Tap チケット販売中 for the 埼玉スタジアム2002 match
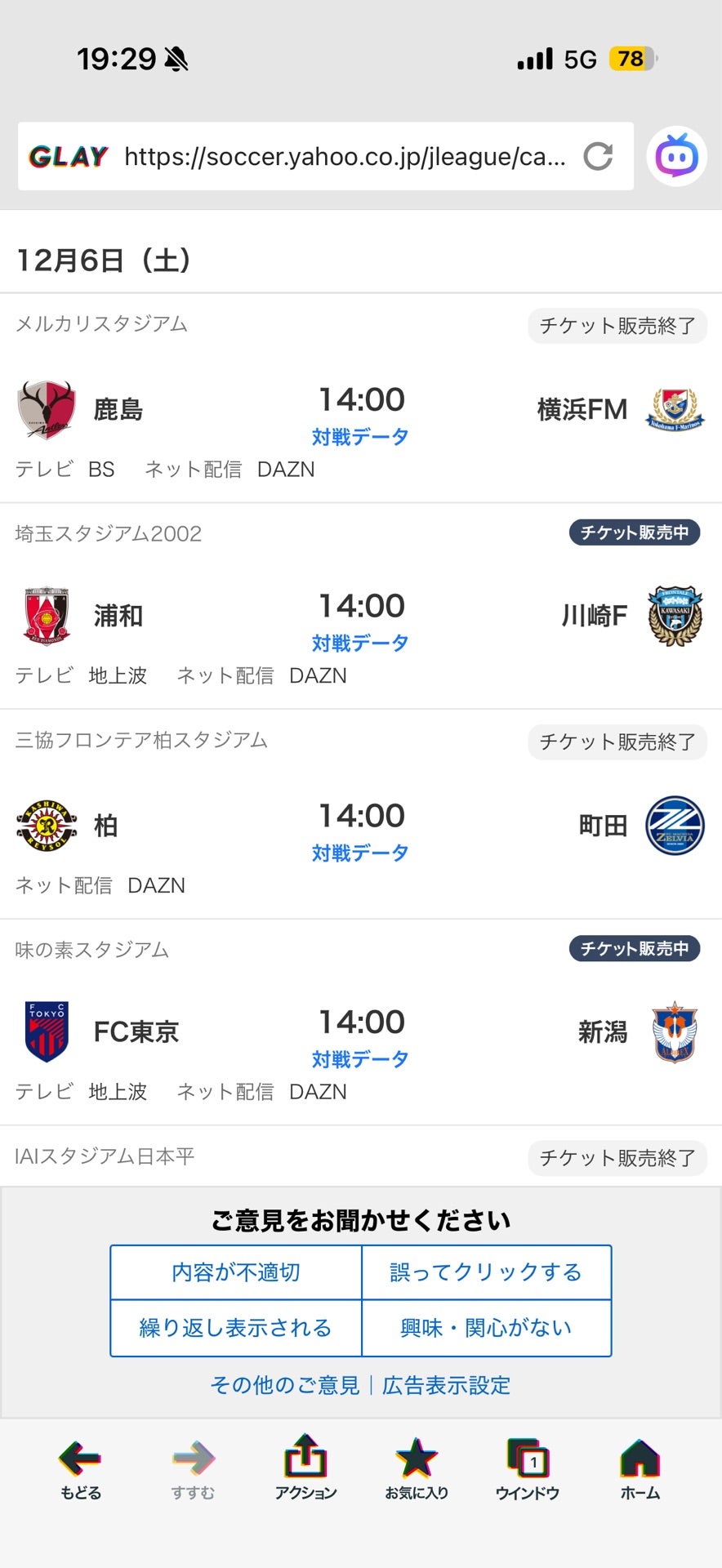Viewport: 722px width, 1568px height. tap(634, 532)
